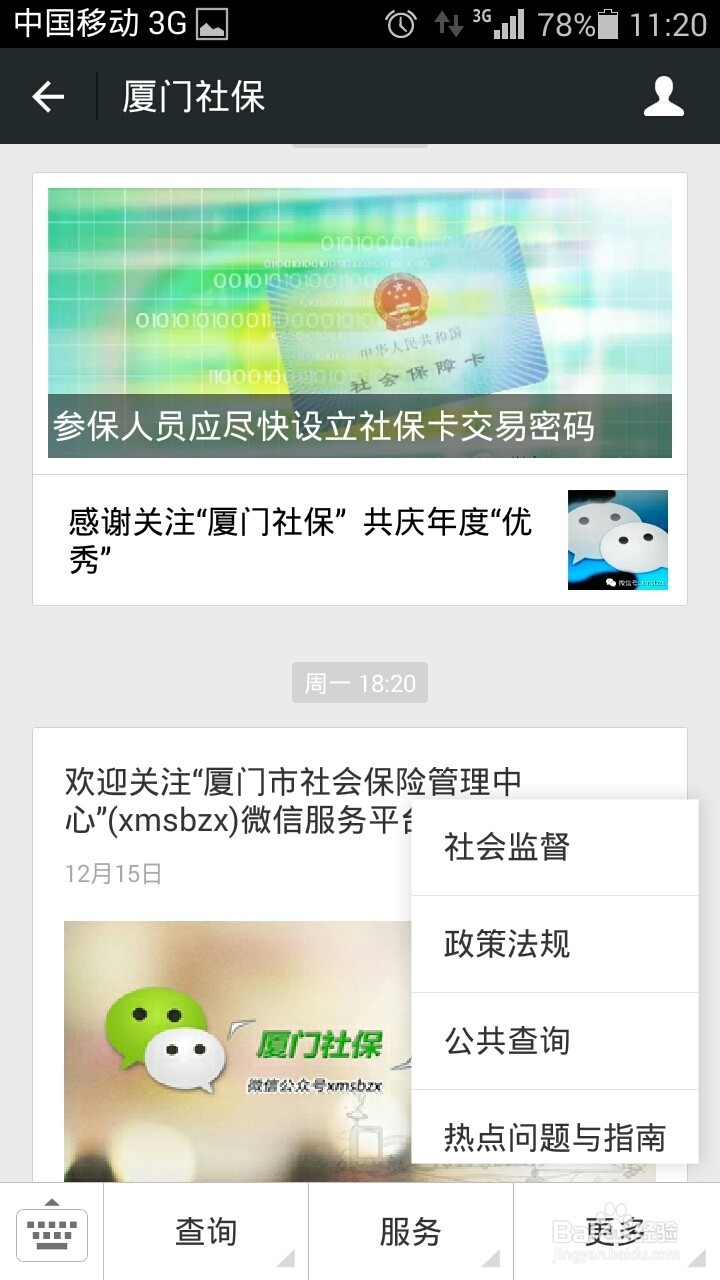Image resolution: width=720 pixels, height=1280 pixels.
Task: Open the 感谢关注厦门社保 article
Action: click(300, 539)
